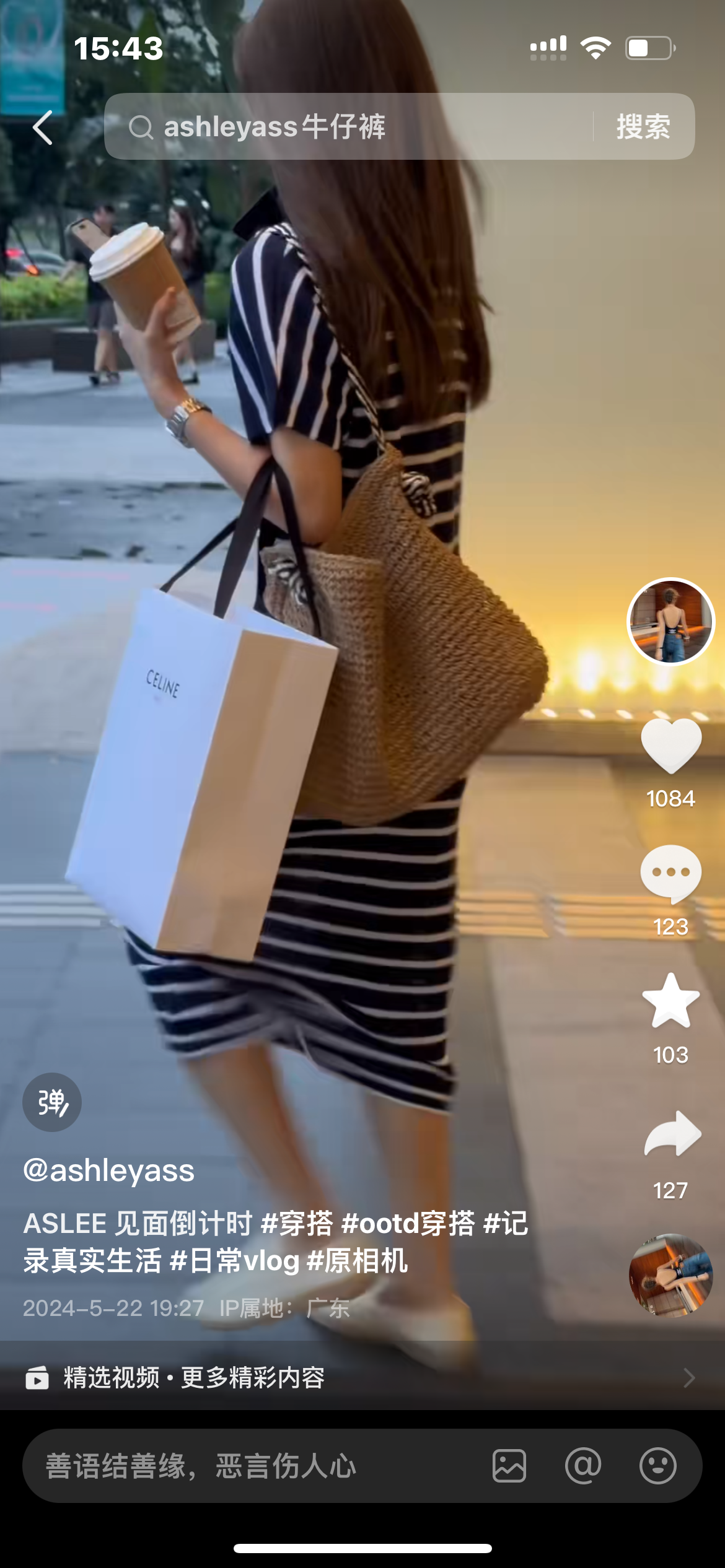Tap the 善语结善缘 comment input field
The image size is (725, 1568).
(x=248, y=1466)
